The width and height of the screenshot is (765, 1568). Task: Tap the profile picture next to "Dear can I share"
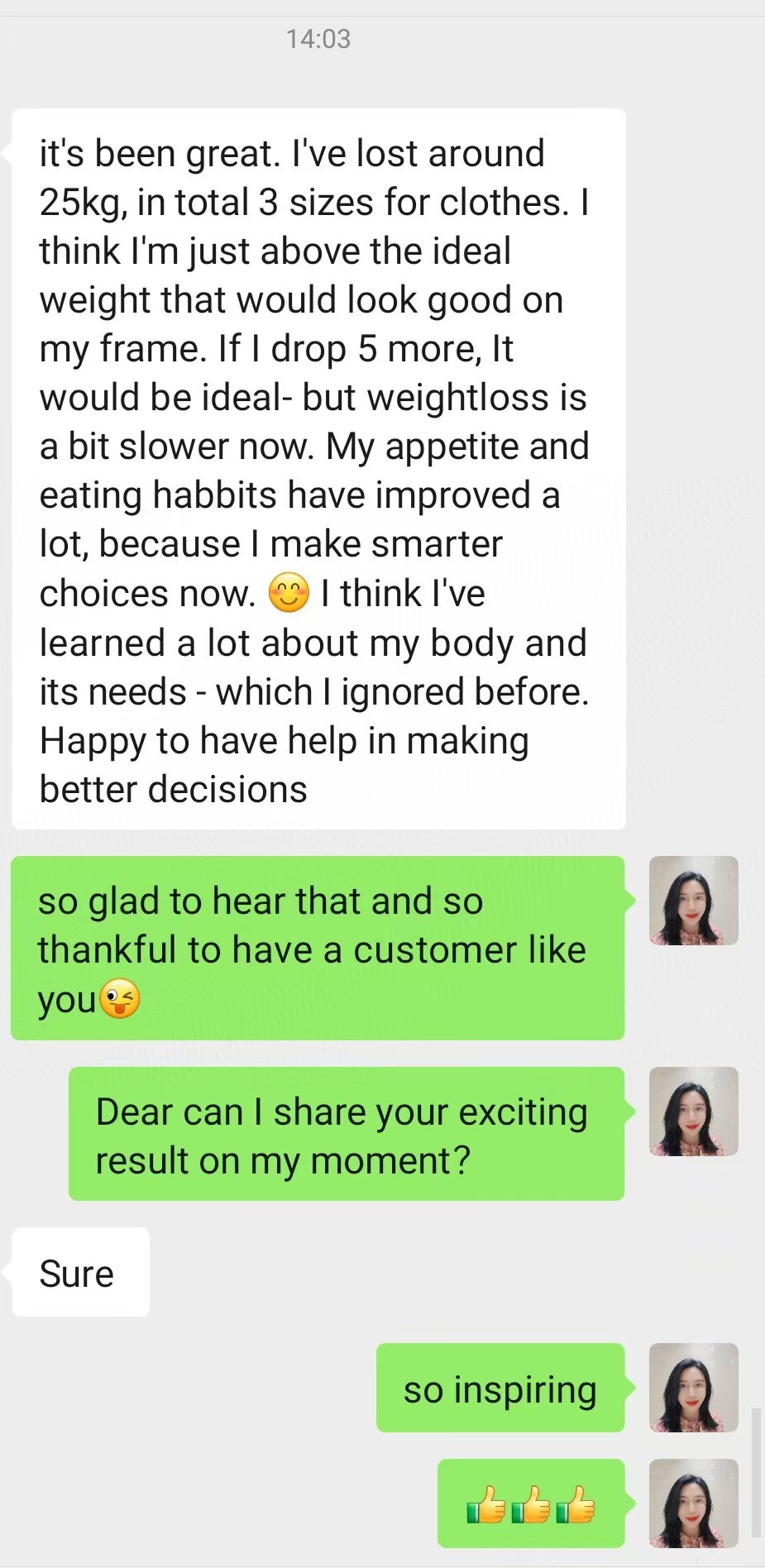tap(693, 1111)
